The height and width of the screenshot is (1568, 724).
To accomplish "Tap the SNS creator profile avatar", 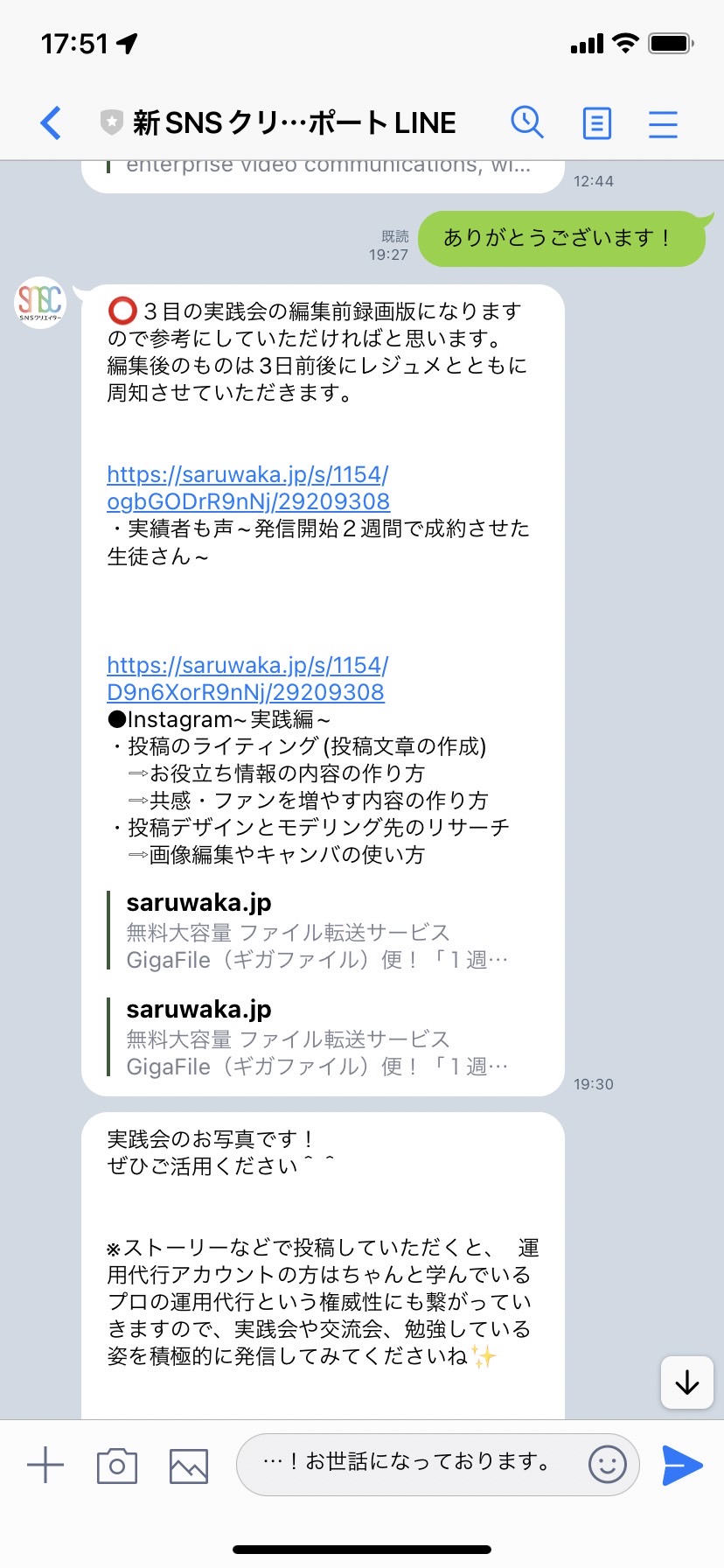I will (40, 302).
